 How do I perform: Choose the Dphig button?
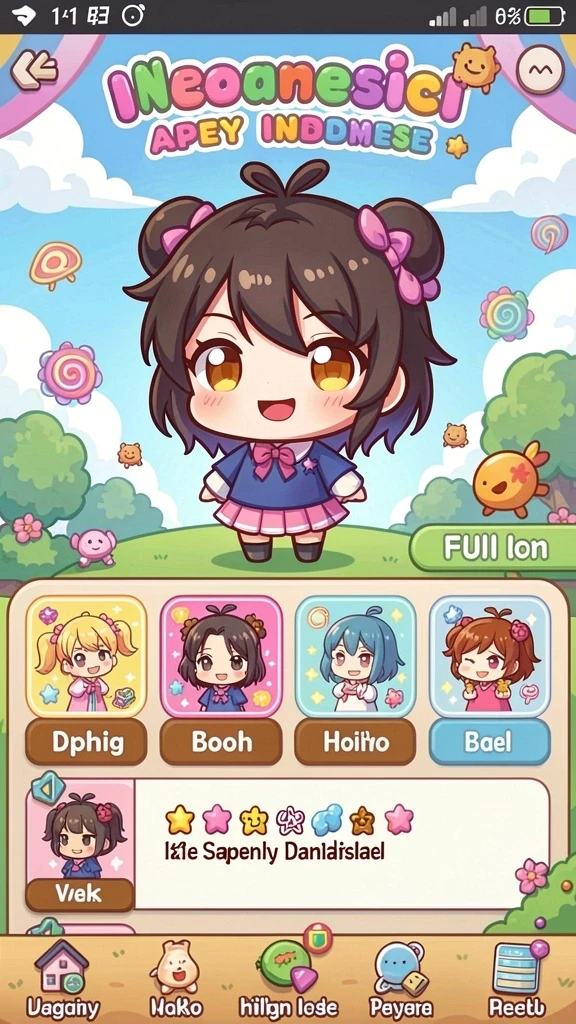click(x=86, y=742)
